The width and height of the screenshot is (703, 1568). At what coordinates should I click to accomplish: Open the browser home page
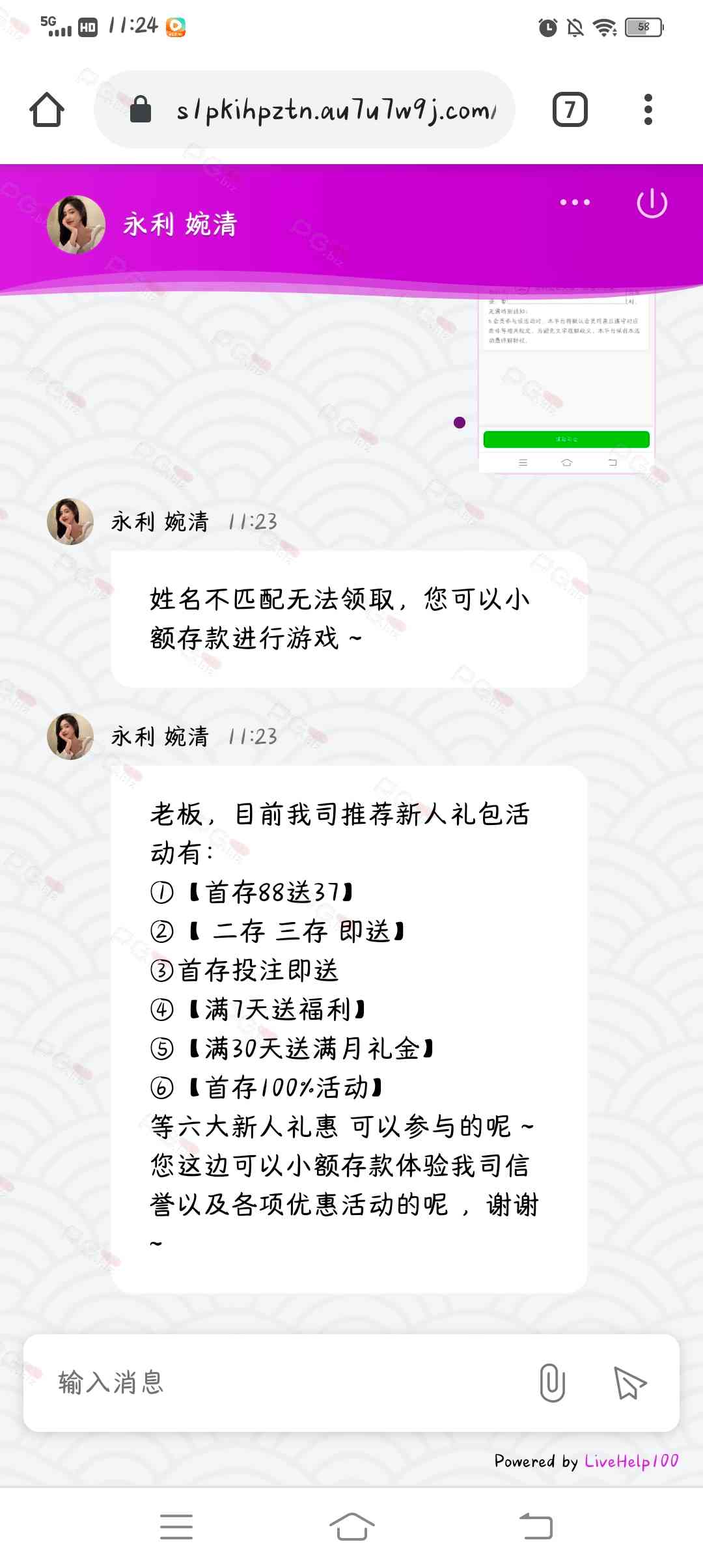(47, 109)
